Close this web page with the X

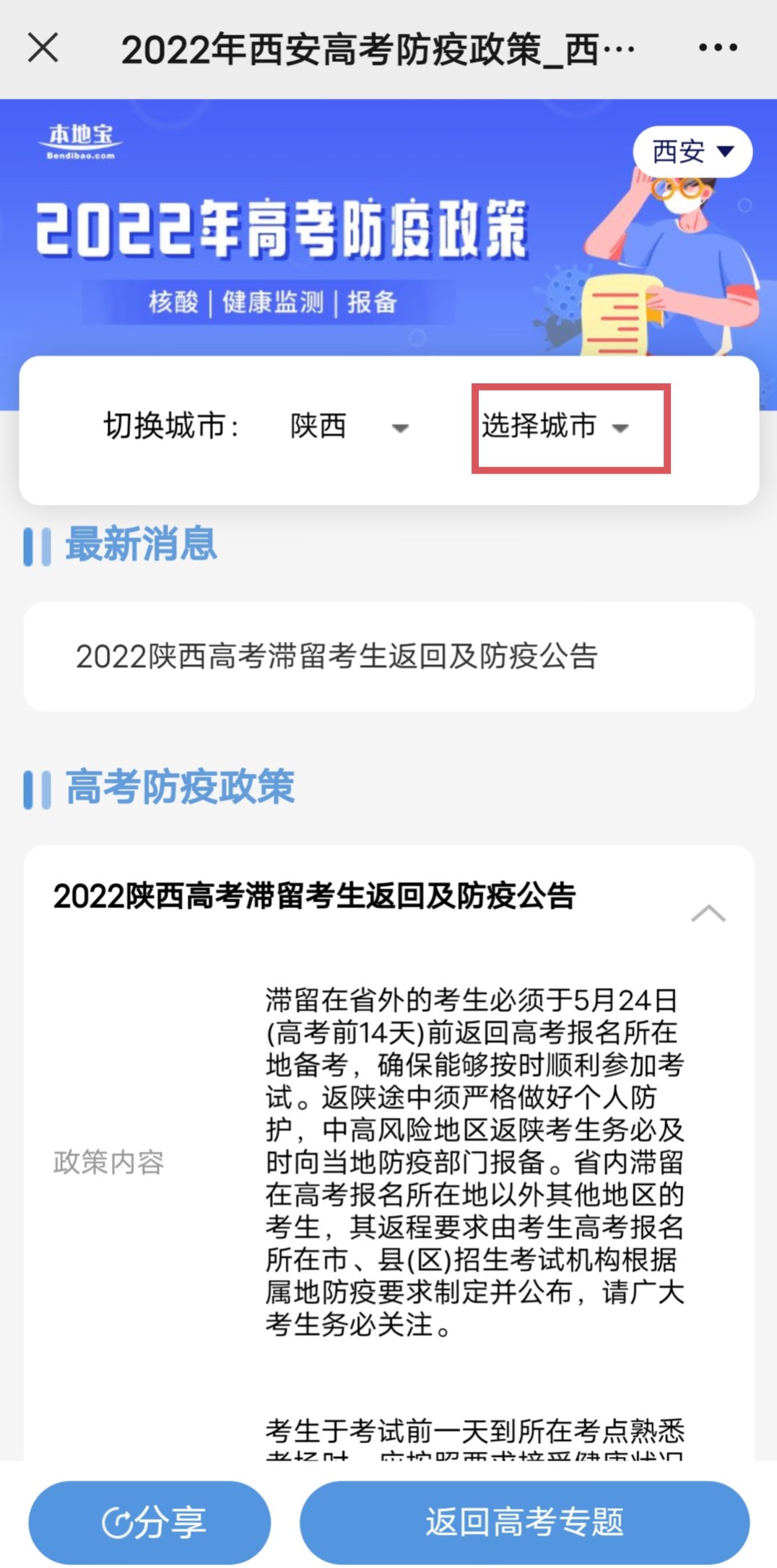43,48
